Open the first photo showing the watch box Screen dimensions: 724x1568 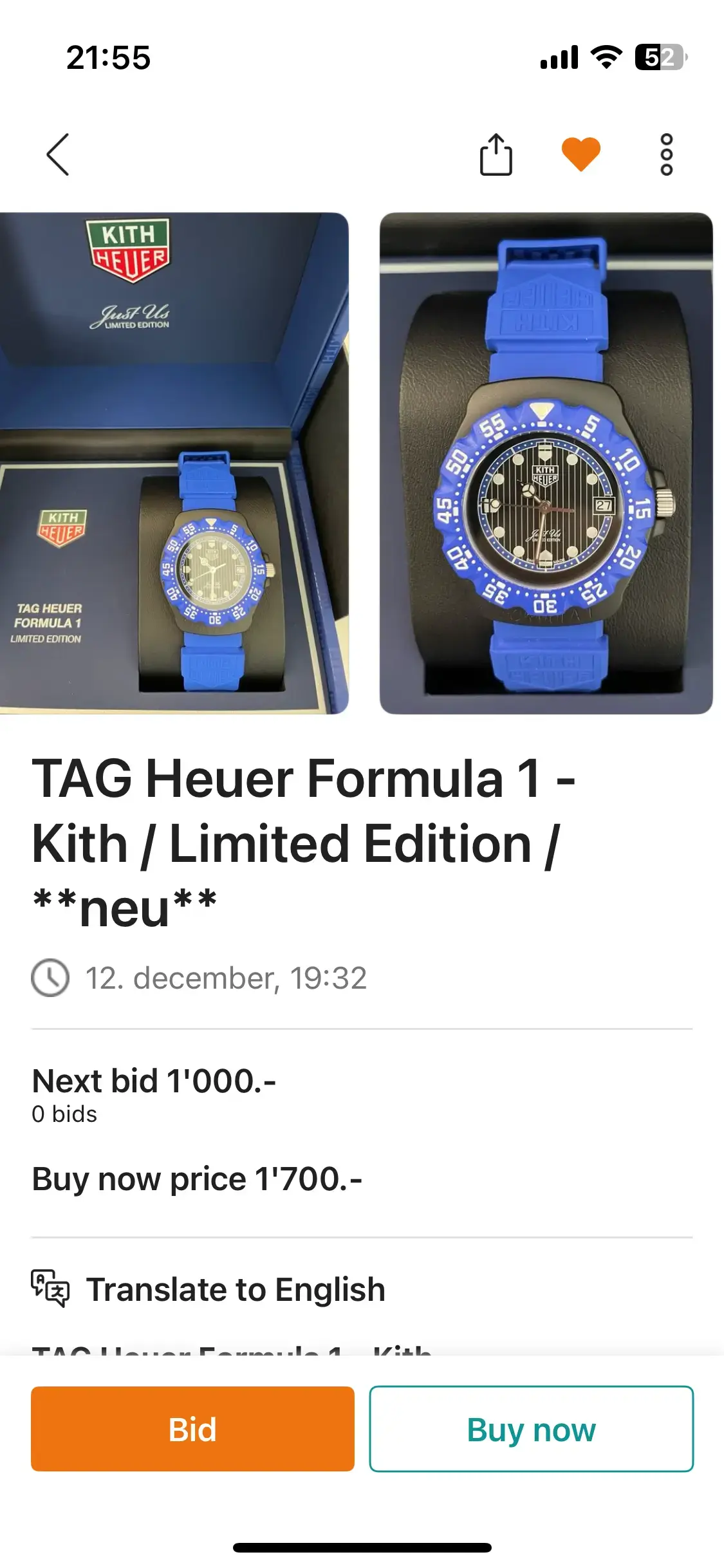174,463
